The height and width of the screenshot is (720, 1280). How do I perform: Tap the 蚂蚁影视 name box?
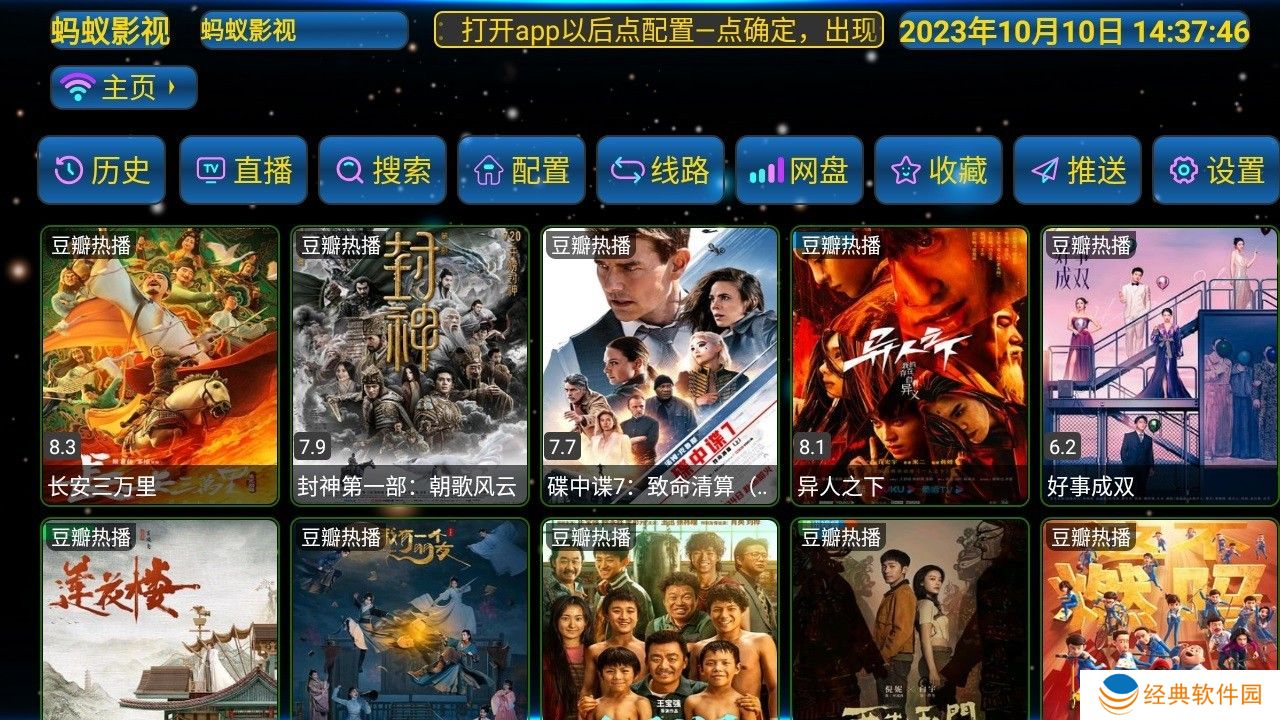tap(304, 31)
